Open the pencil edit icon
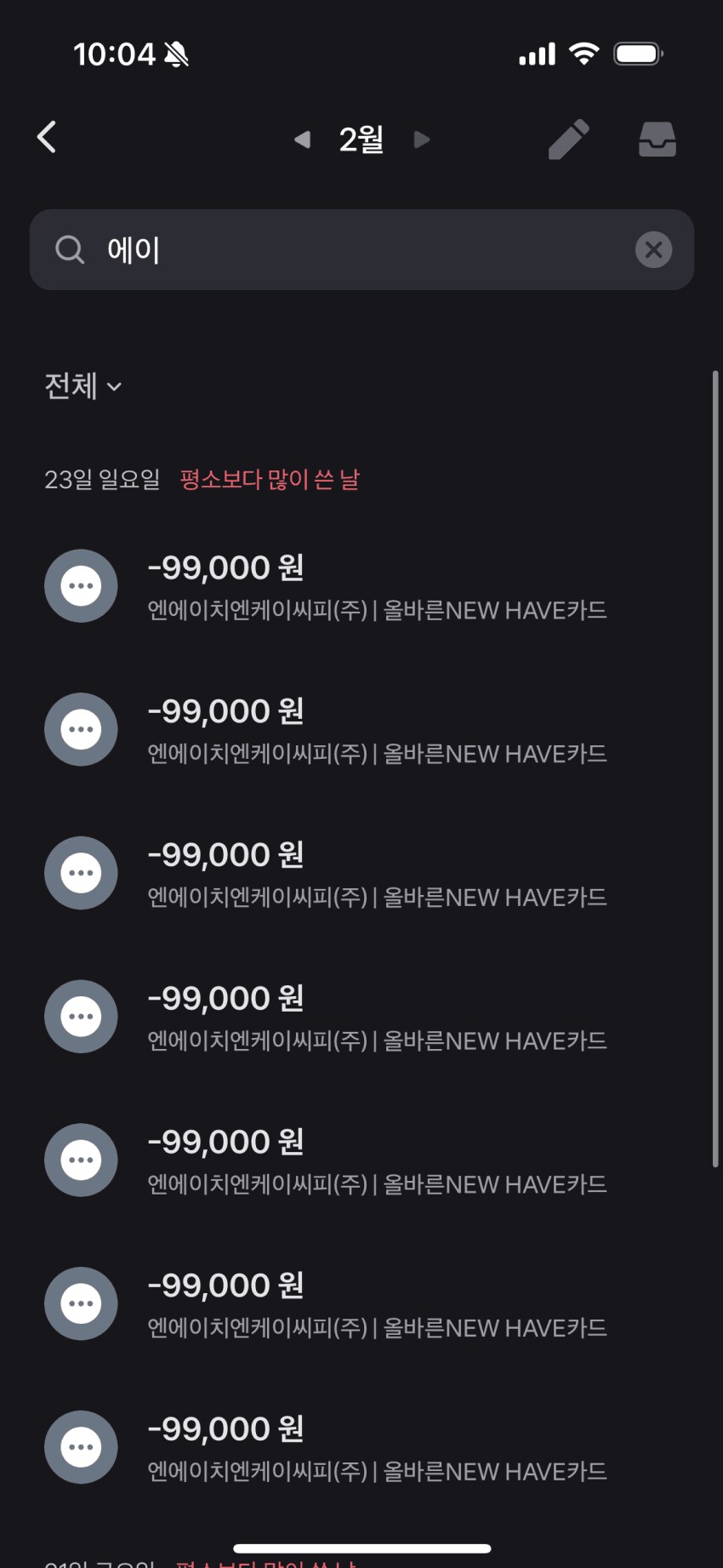Viewport: 723px width, 1568px height. coord(570,138)
